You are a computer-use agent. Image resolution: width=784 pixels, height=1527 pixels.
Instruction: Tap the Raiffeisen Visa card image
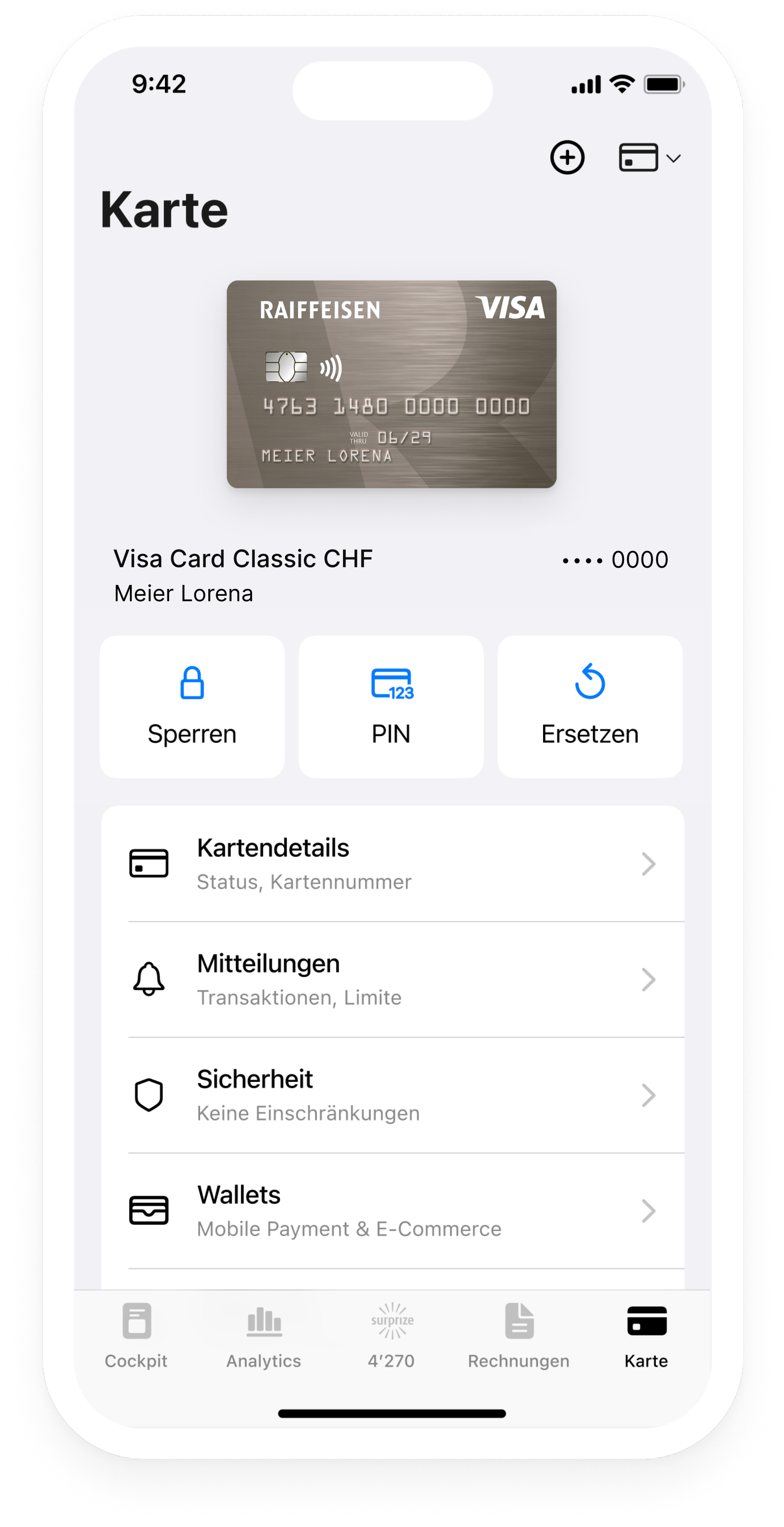tap(391, 384)
